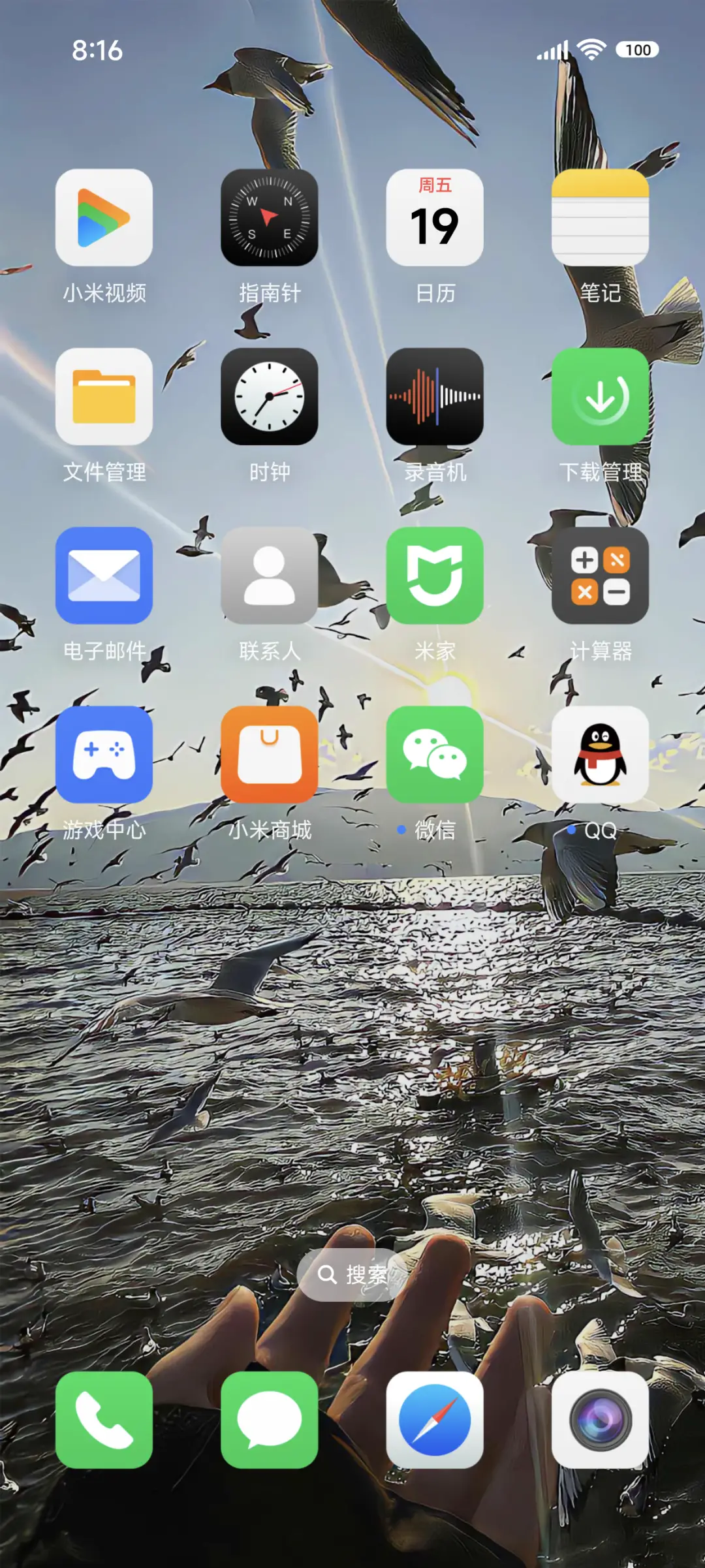
Task: Launch the 指南针 compass app
Action: point(270,217)
